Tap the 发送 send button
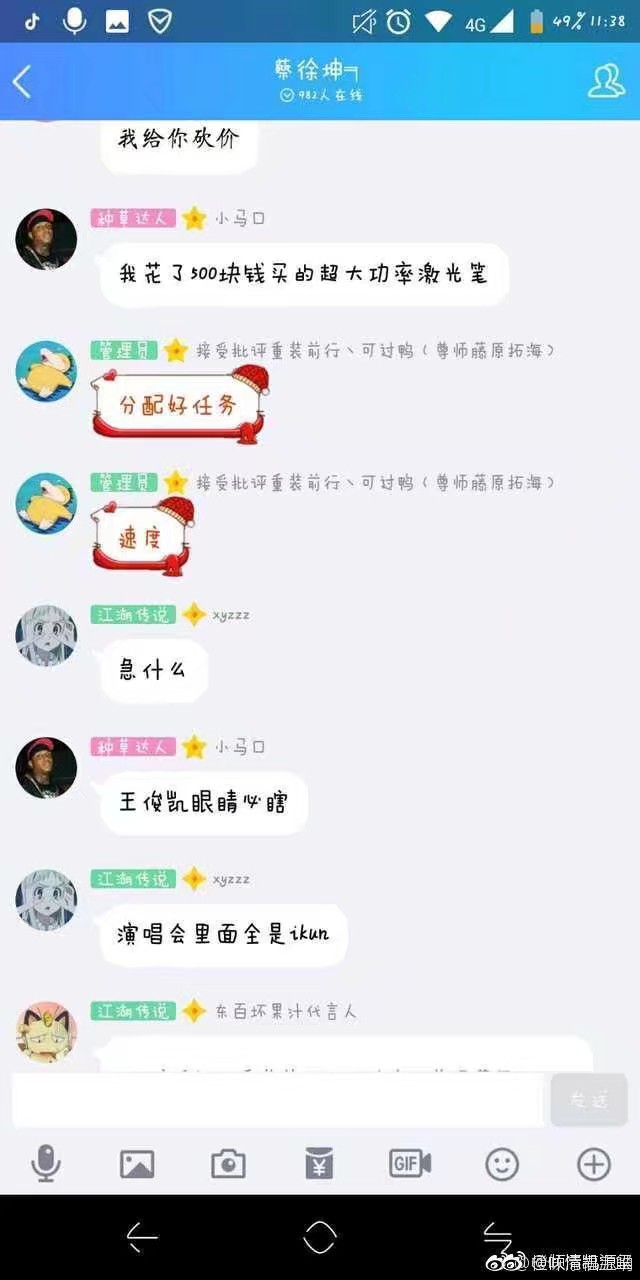 click(589, 1100)
